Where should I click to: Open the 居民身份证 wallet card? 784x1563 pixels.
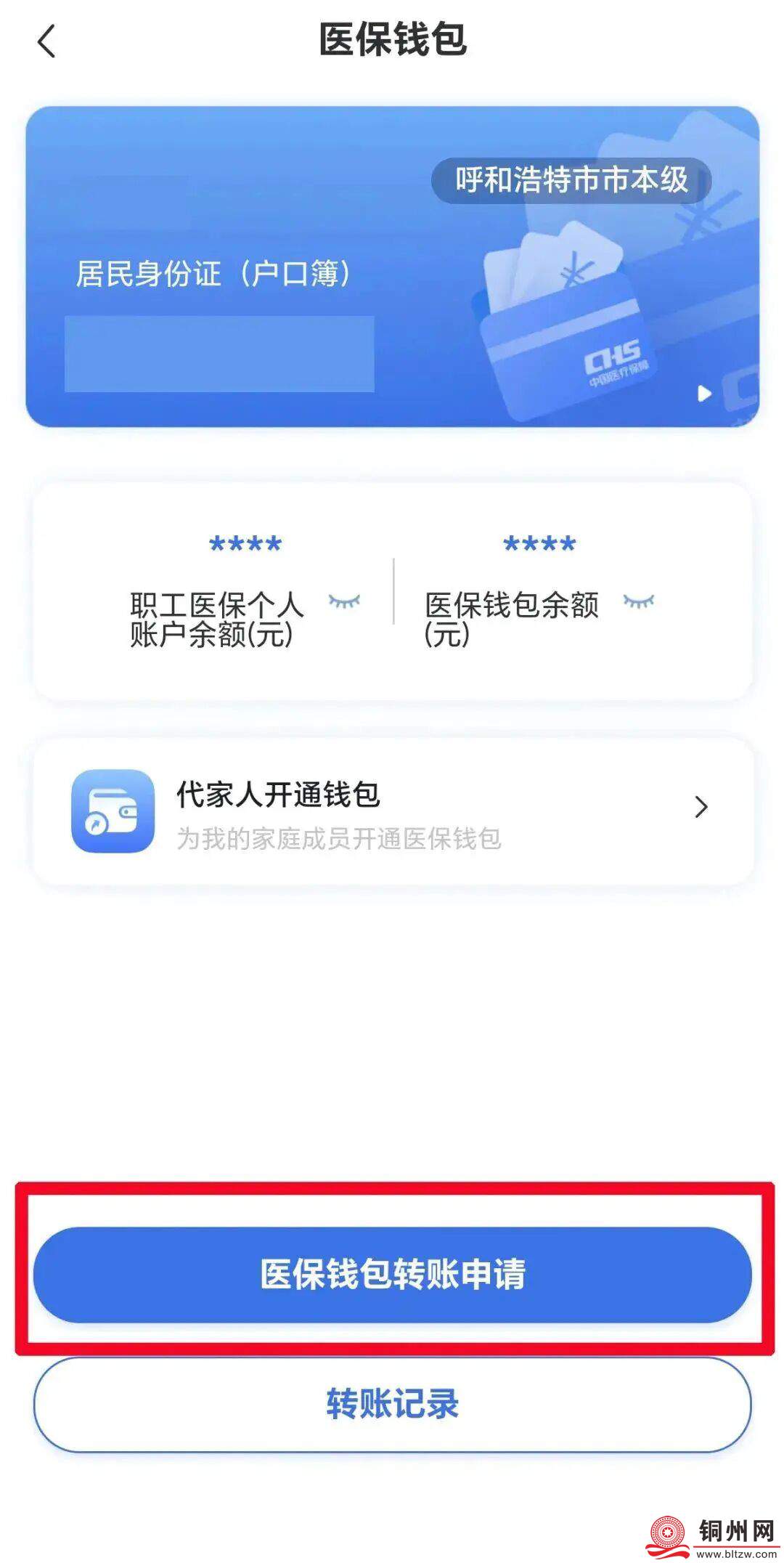coord(392,267)
